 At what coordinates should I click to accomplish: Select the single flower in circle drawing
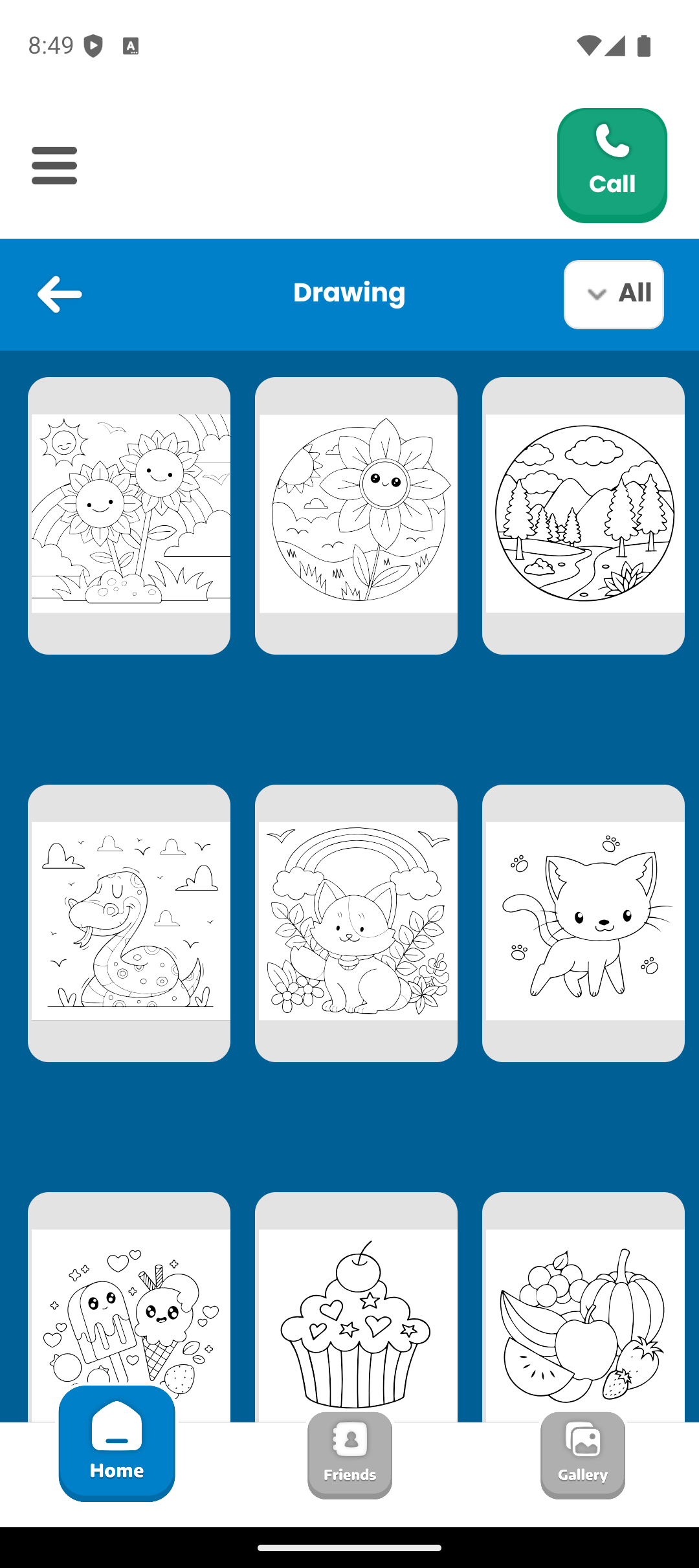point(356,515)
